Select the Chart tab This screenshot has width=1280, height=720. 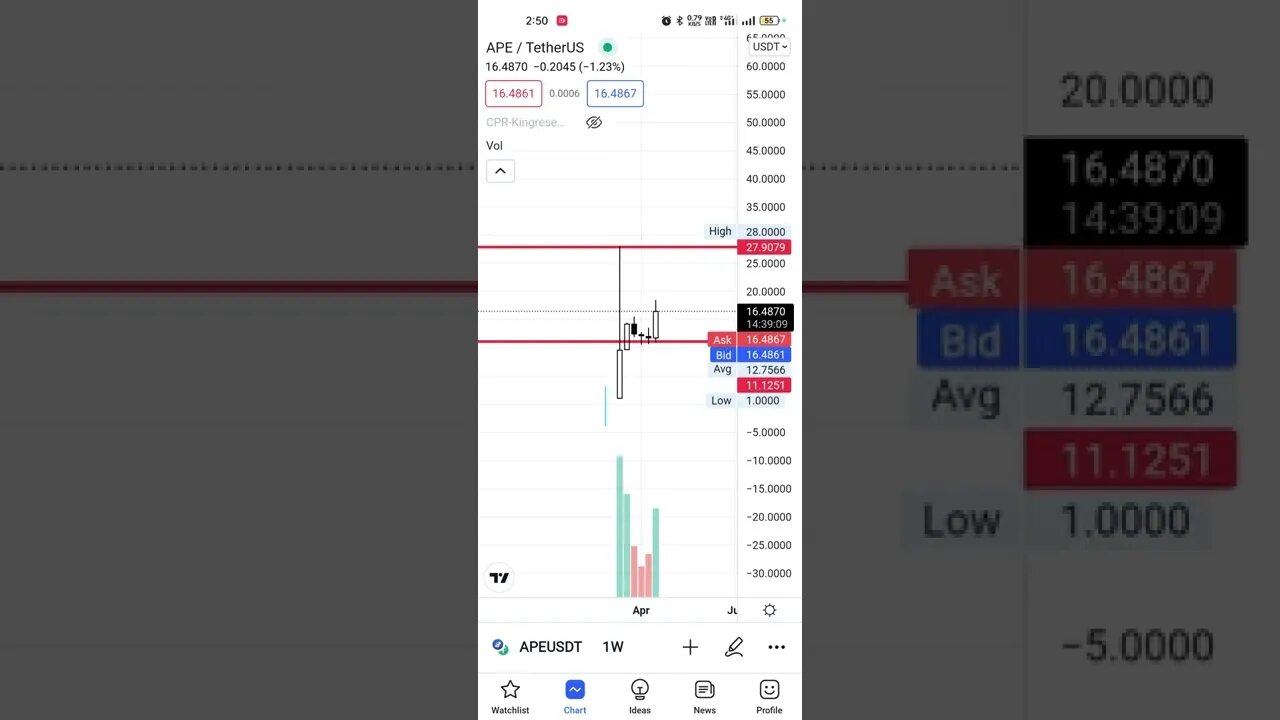pos(575,696)
